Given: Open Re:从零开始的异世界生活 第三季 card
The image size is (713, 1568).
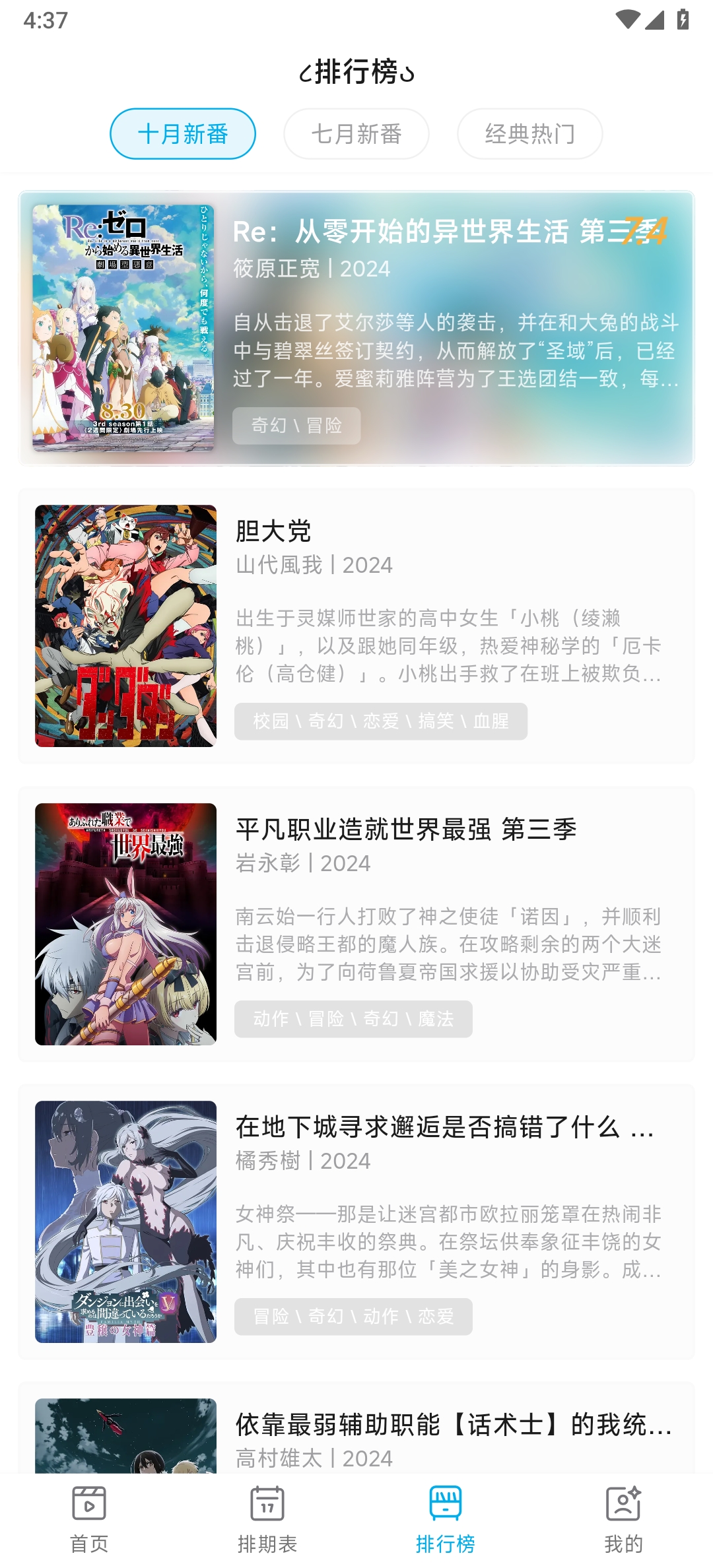Looking at the screenshot, I should [x=356, y=328].
